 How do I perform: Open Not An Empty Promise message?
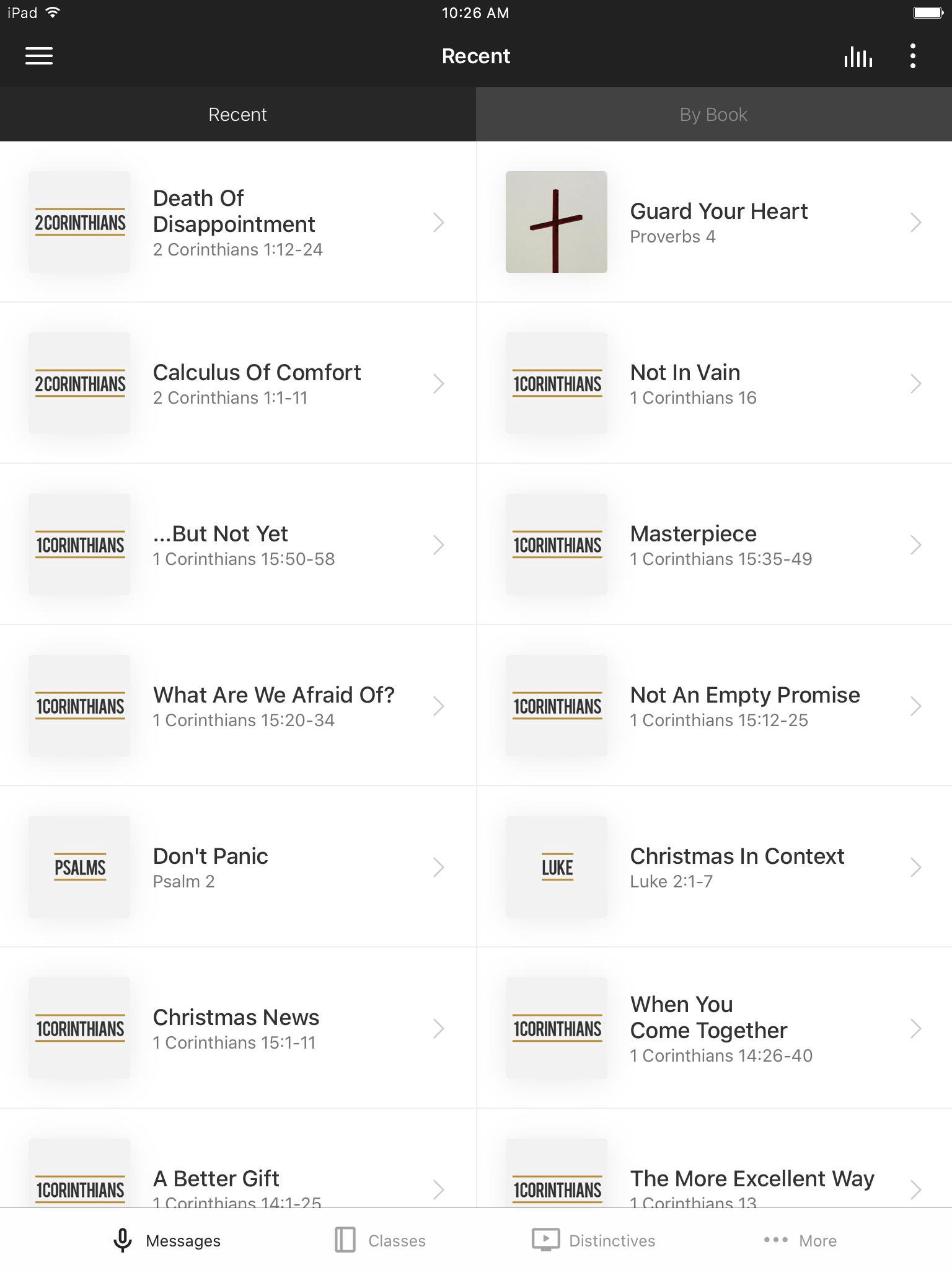pyautogui.click(x=714, y=706)
